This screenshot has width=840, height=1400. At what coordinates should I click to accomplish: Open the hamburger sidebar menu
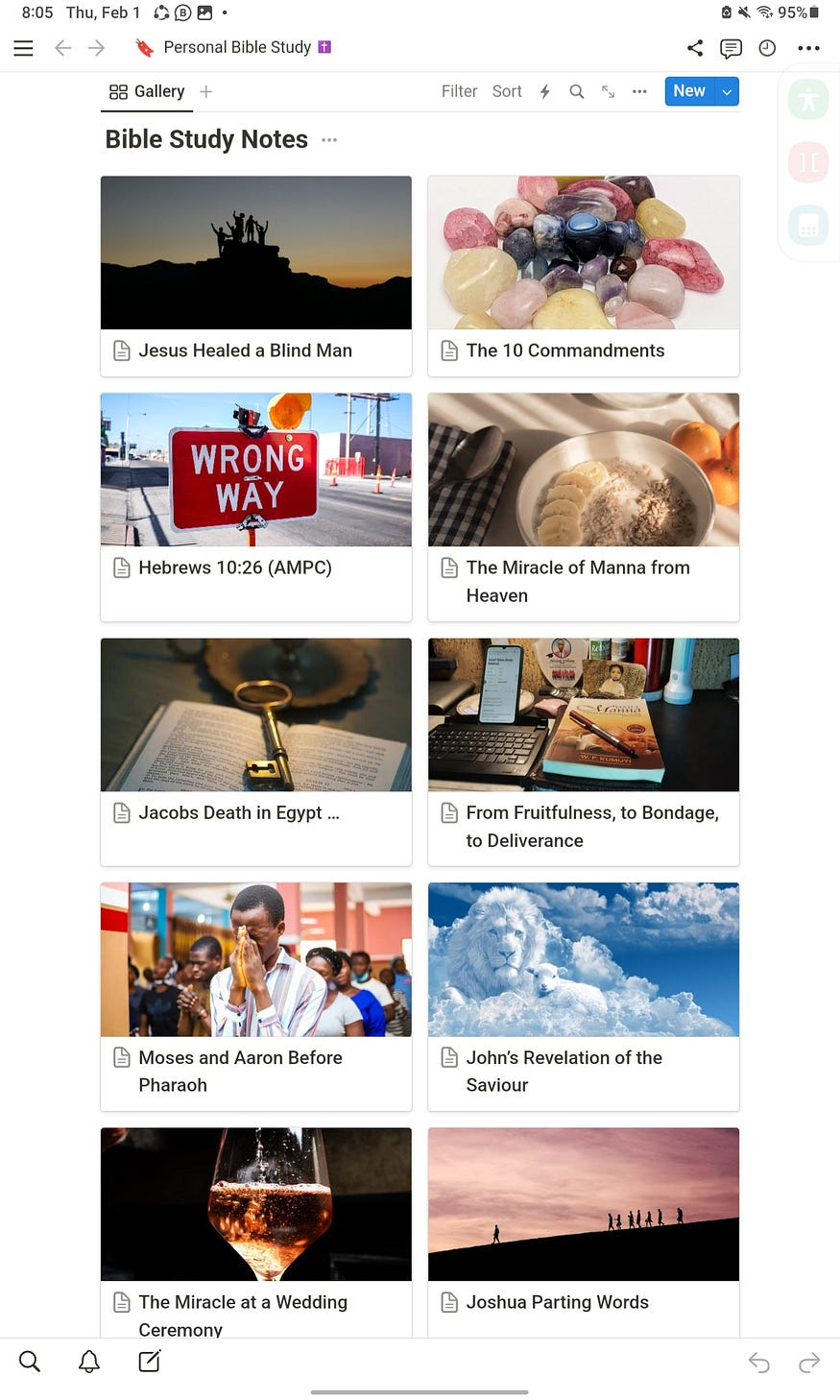coord(24,48)
